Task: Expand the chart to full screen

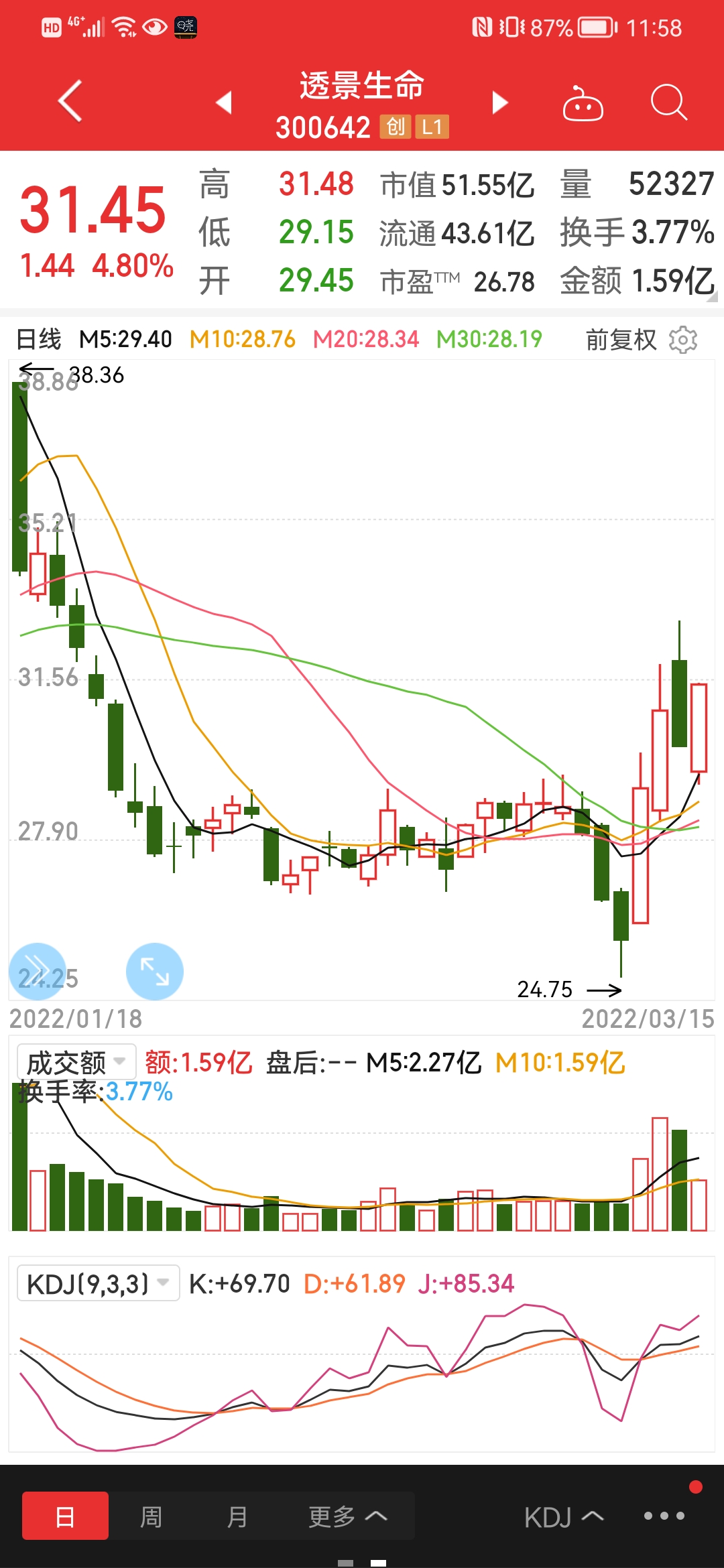Action: coord(155,972)
